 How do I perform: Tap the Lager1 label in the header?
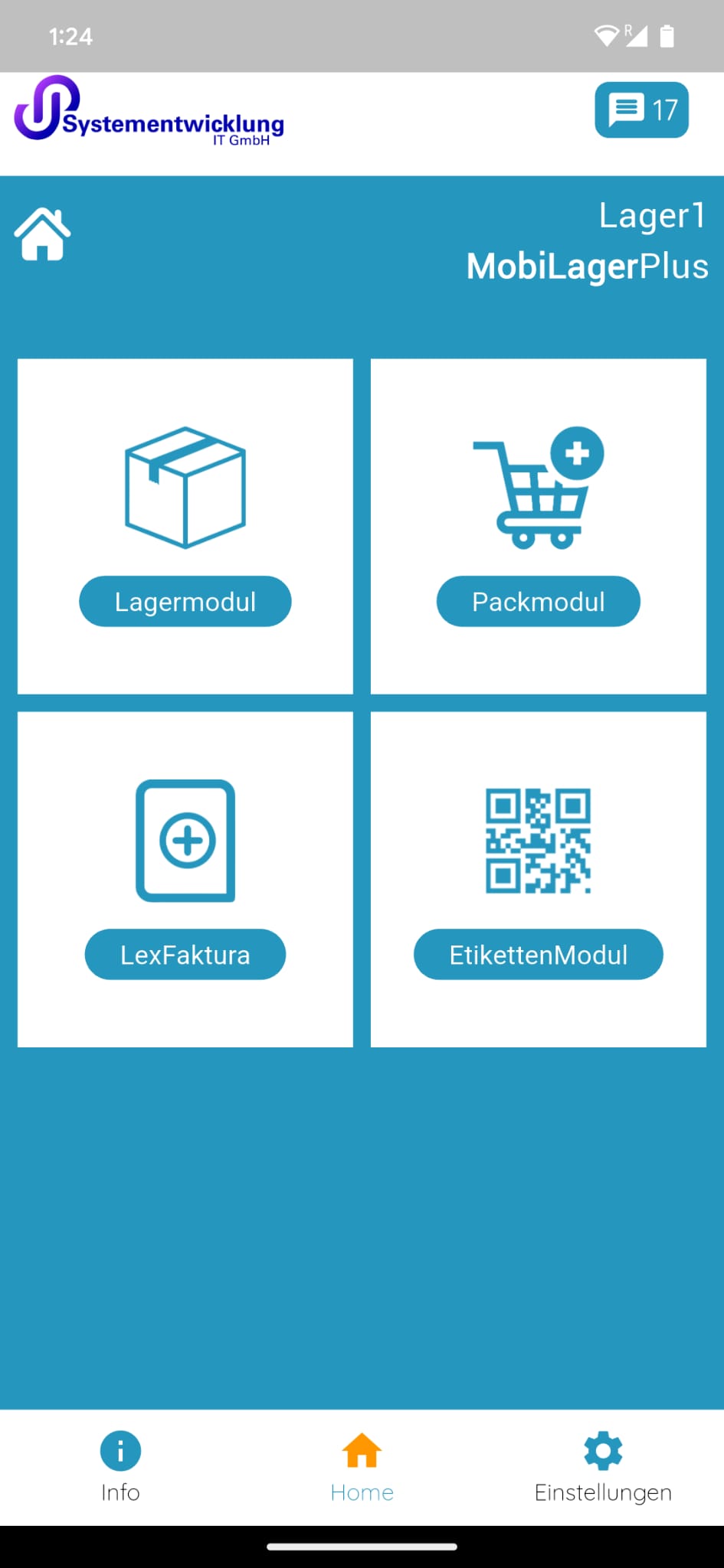click(652, 215)
